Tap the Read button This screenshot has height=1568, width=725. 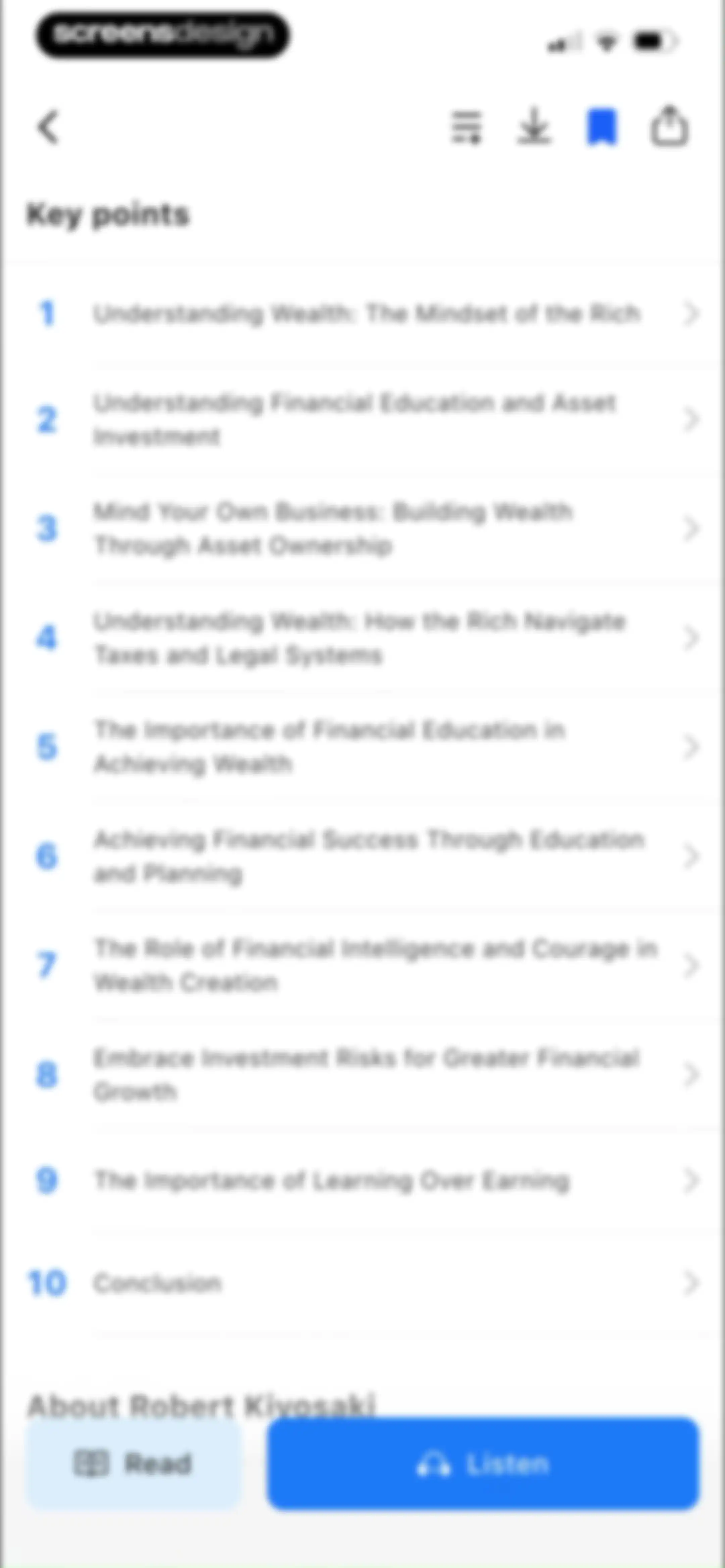pos(134,1463)
